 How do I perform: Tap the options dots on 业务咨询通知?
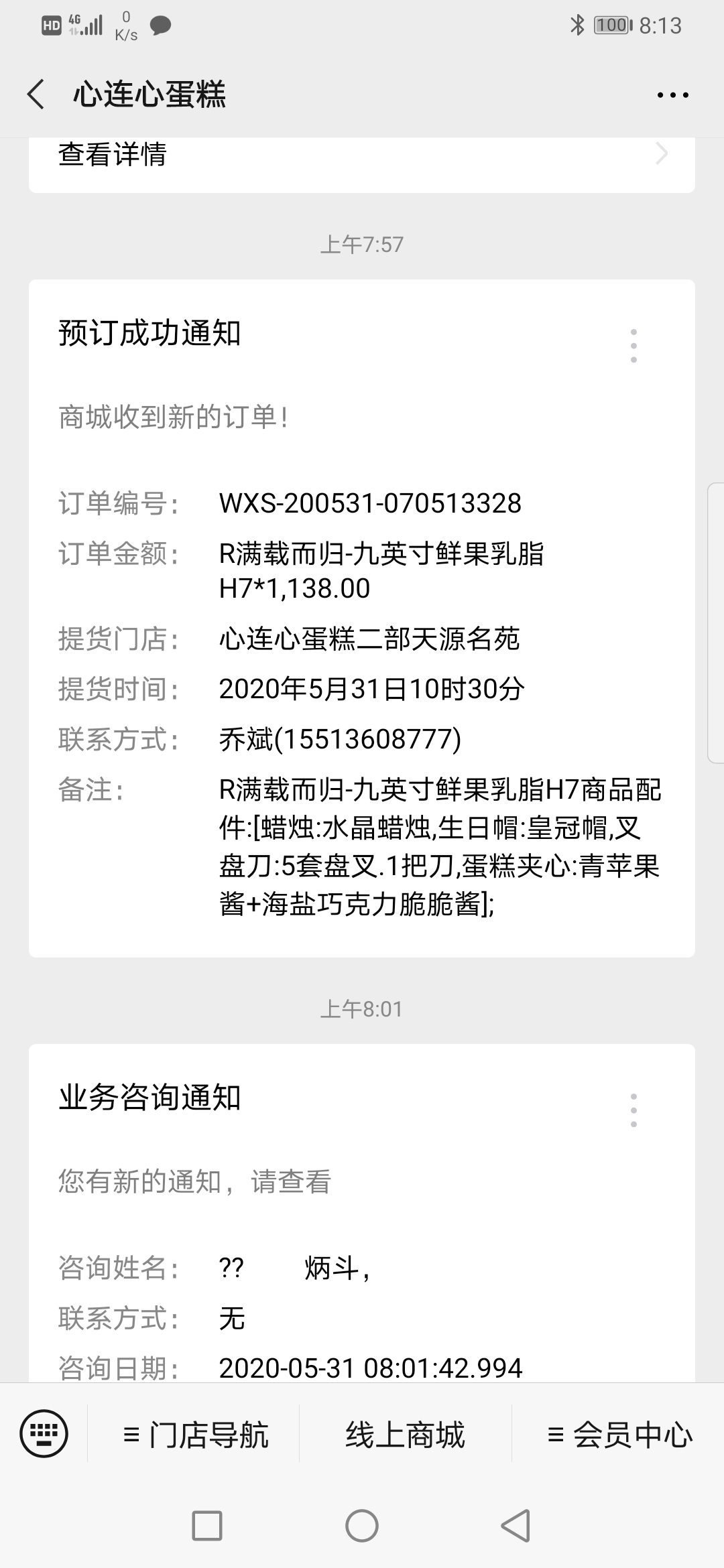click(x=633, y=1110)
